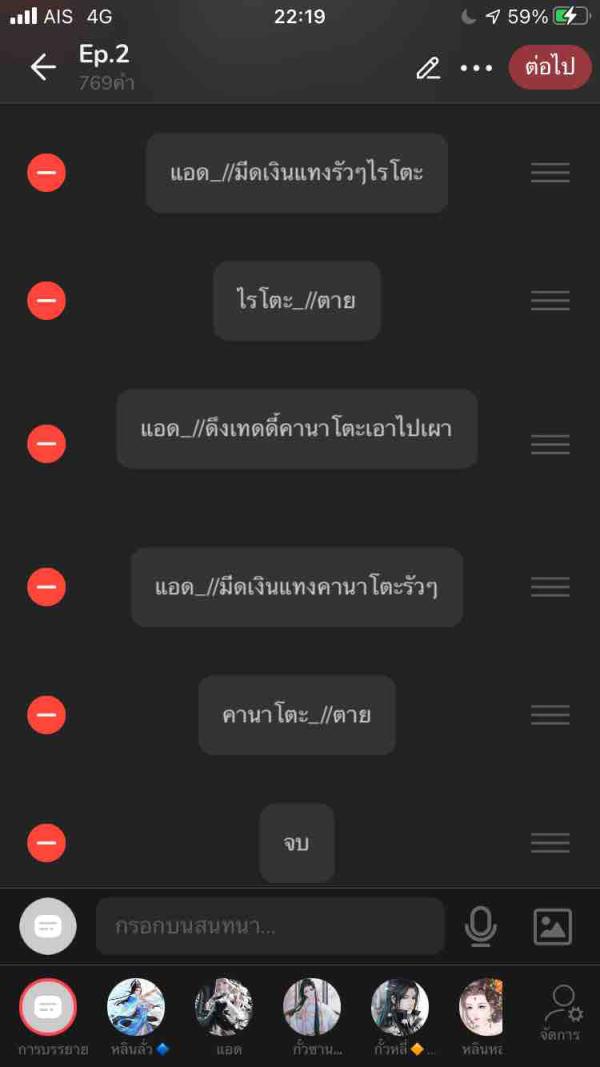Delete the แอด_//ดึงเทดดี้คานาโตะเอาไปเผา message
600x1067 pixels.
tap(46, 443)
